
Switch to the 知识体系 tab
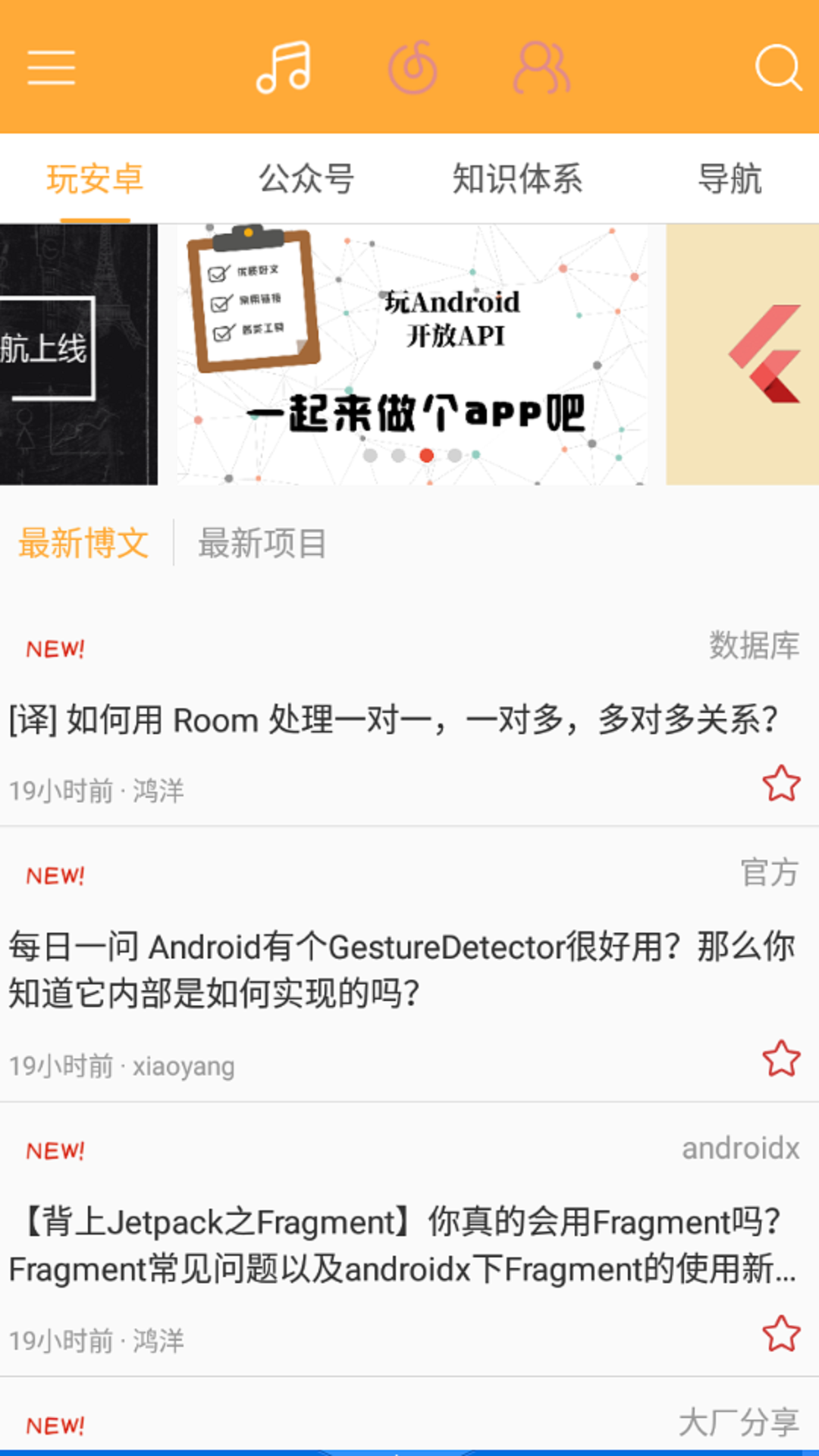pyautogui.click(x=519, y=178)
